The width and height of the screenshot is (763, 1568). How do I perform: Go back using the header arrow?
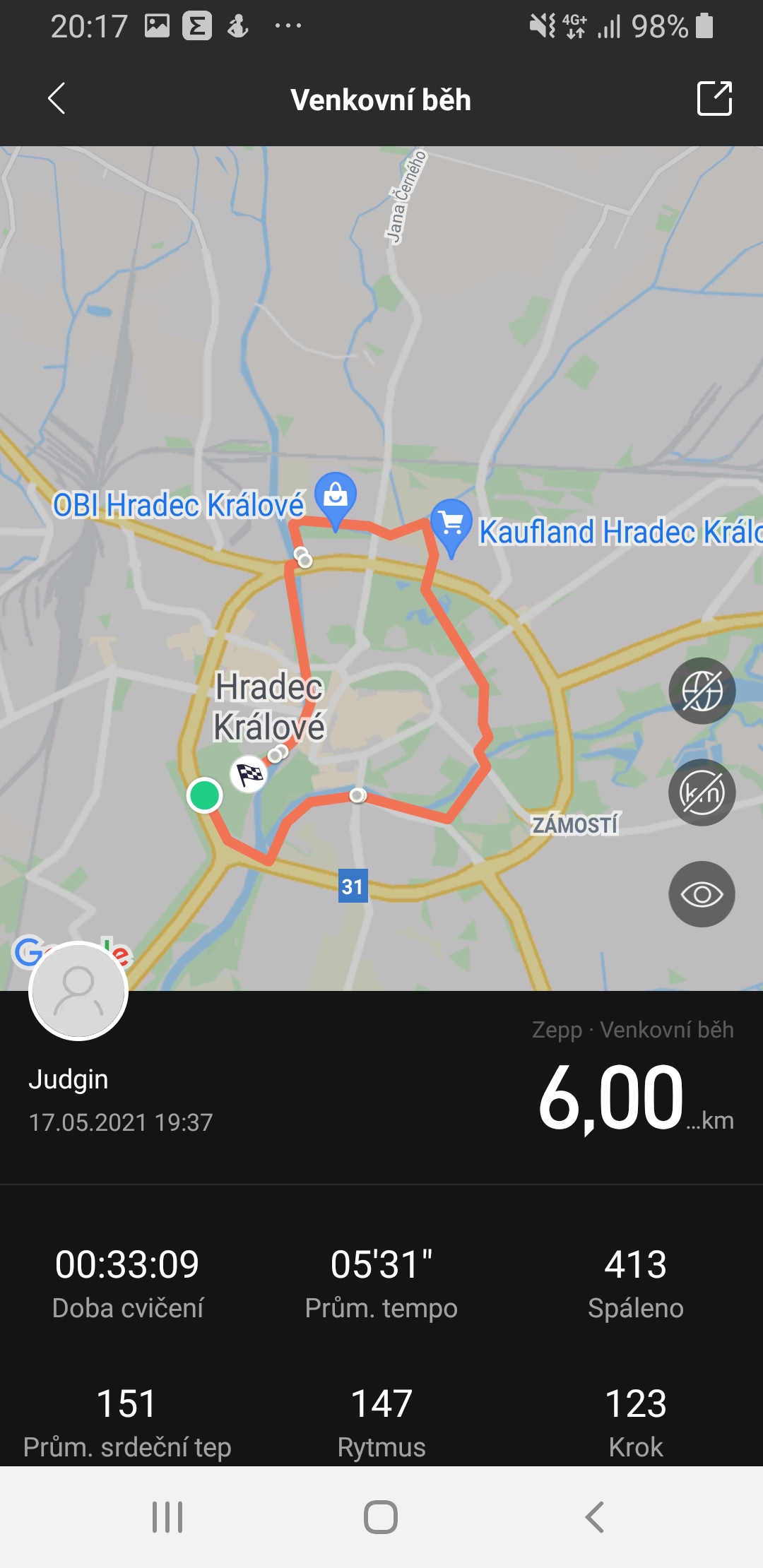pyautogui.click(x=57, y=98)
